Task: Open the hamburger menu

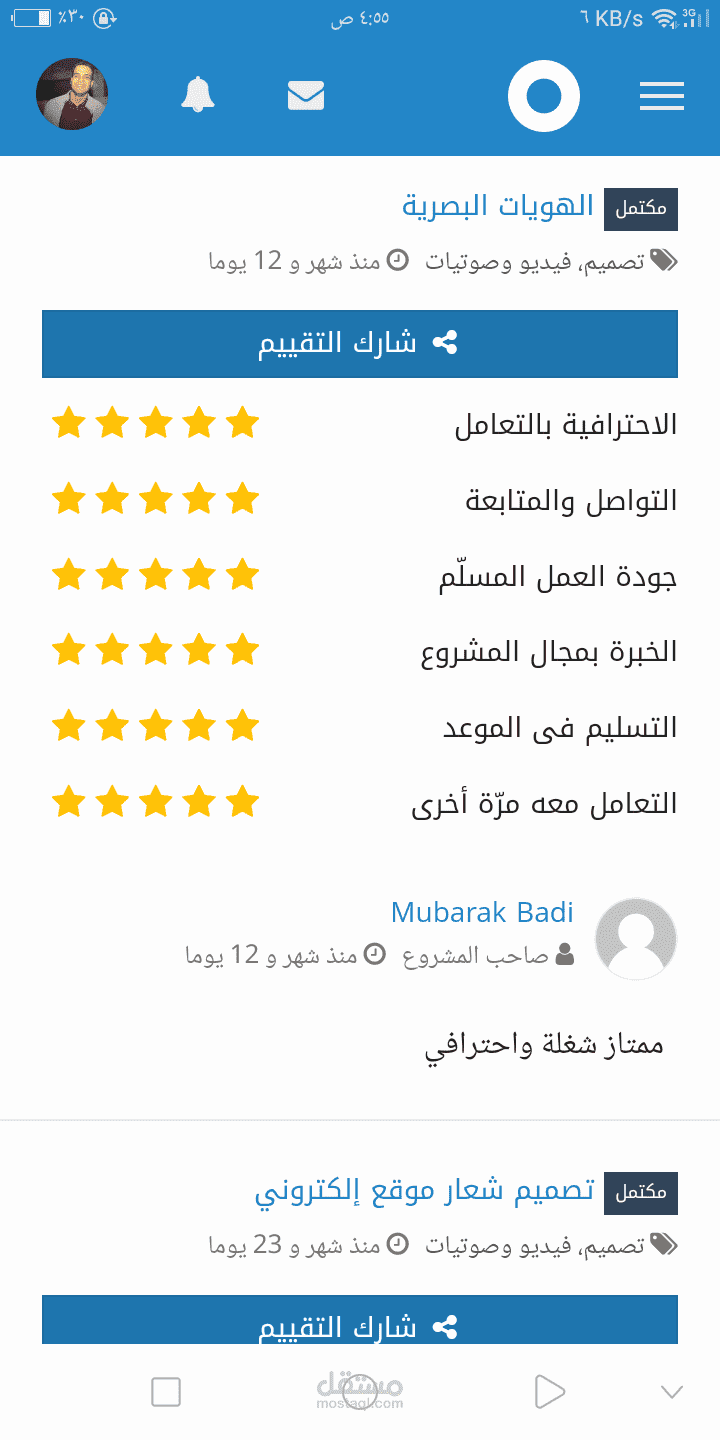Action: [x=661, y=96]
